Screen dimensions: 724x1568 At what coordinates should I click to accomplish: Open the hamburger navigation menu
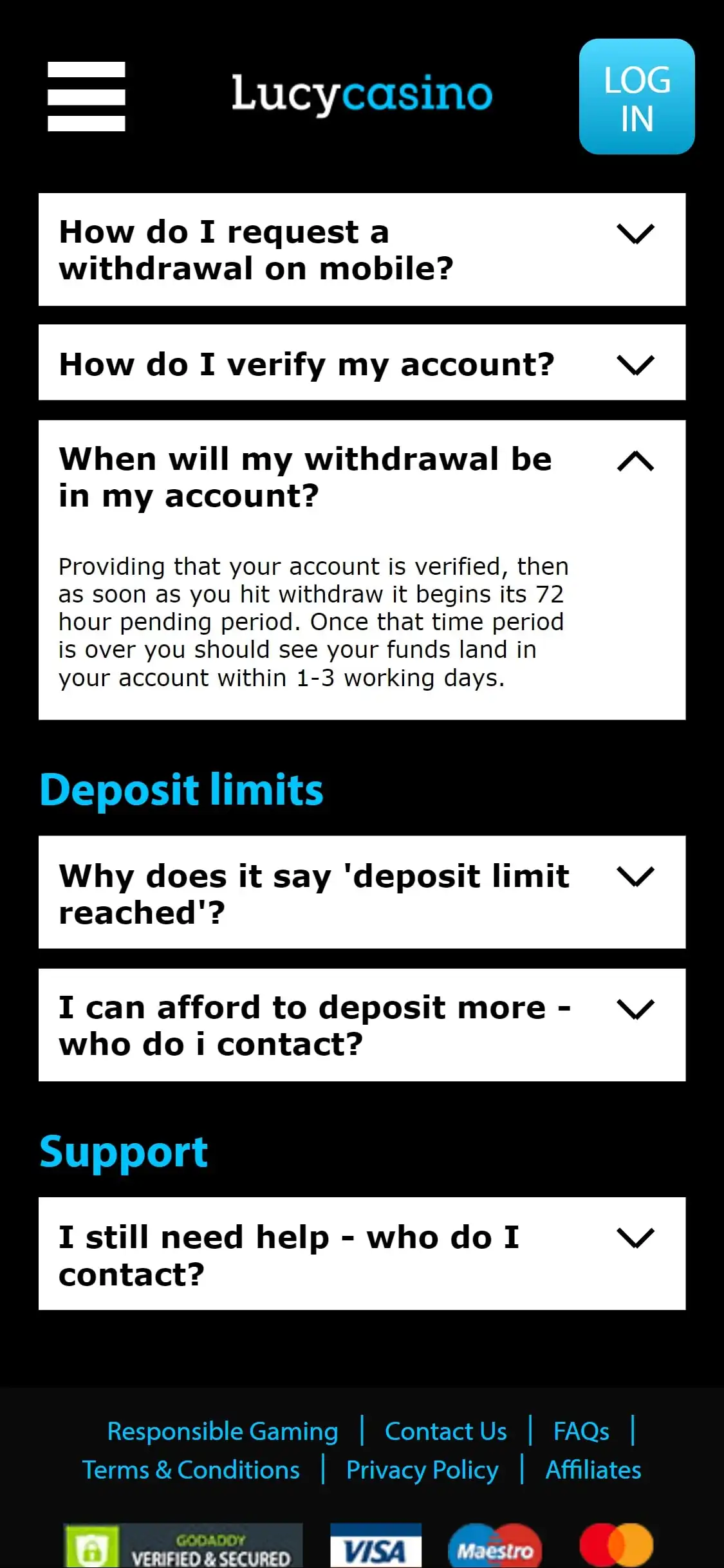(86, 97)
